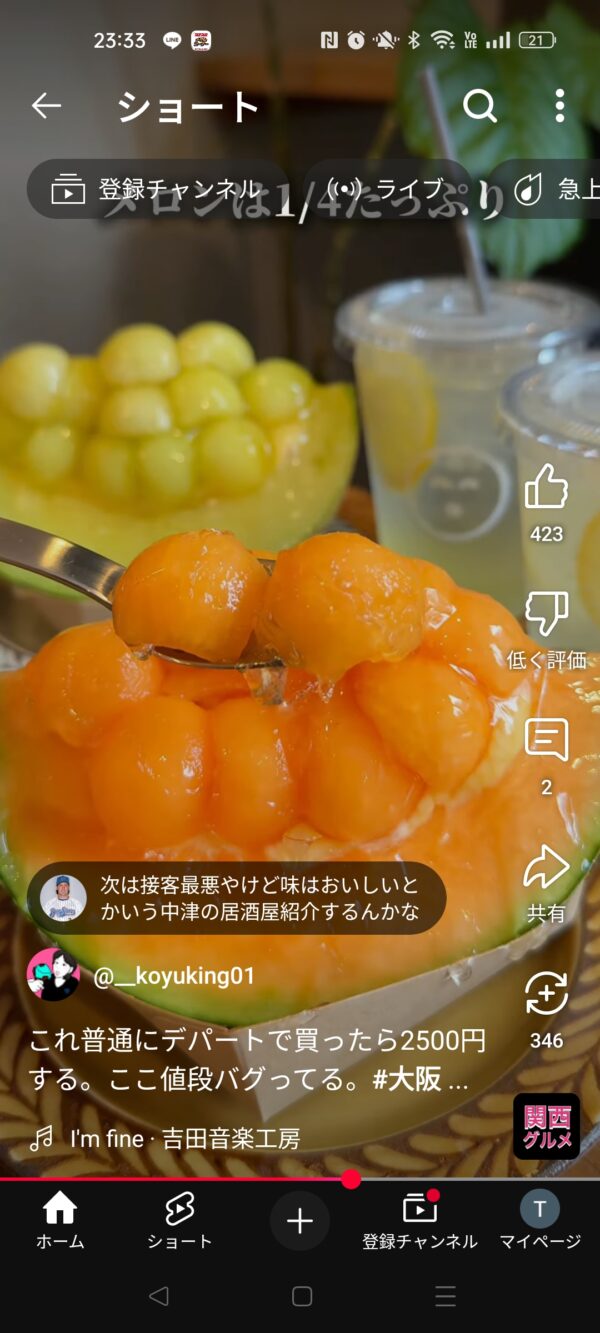Switch to the ショート tab
This screenshot has width=600, height=1333.
[x=179, y=1221]
